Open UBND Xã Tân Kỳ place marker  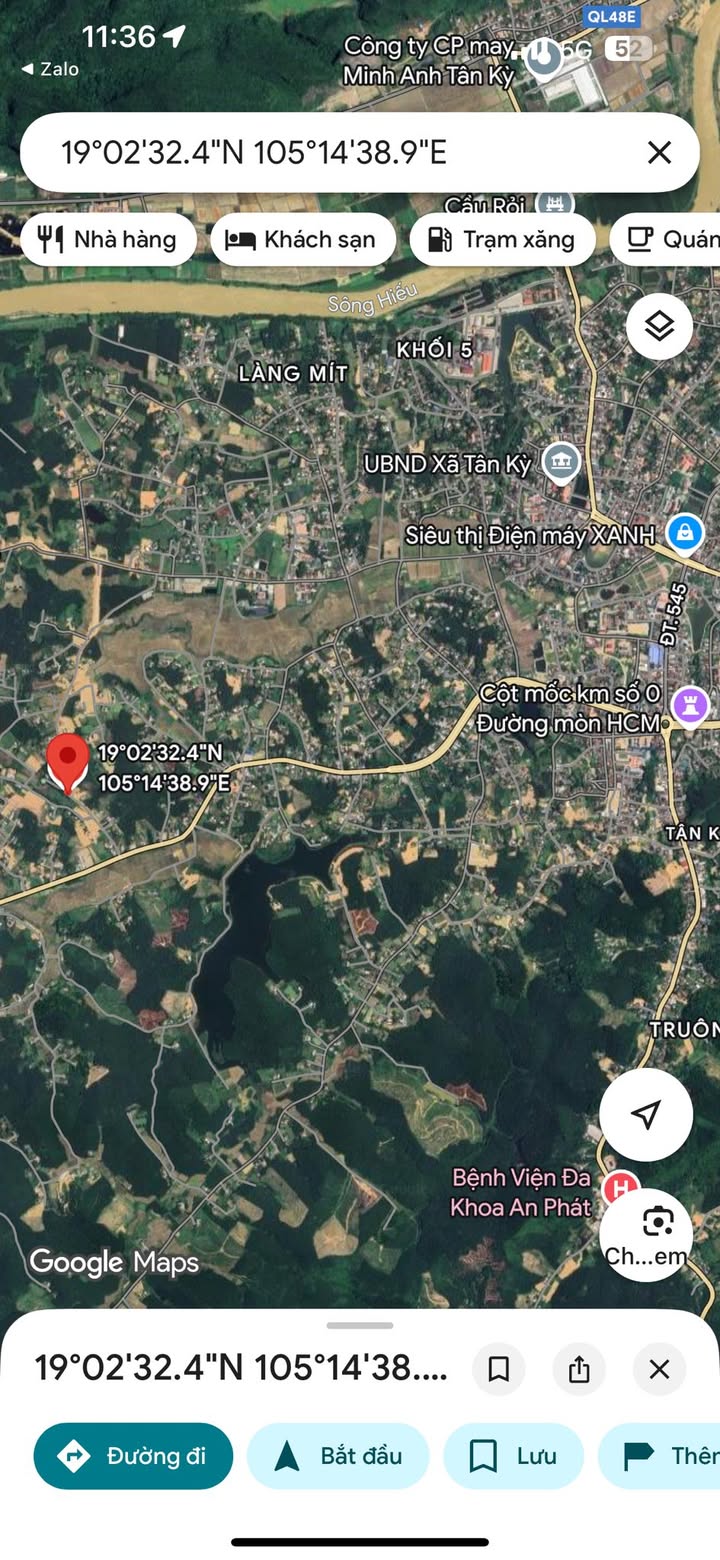coord(562,462)
